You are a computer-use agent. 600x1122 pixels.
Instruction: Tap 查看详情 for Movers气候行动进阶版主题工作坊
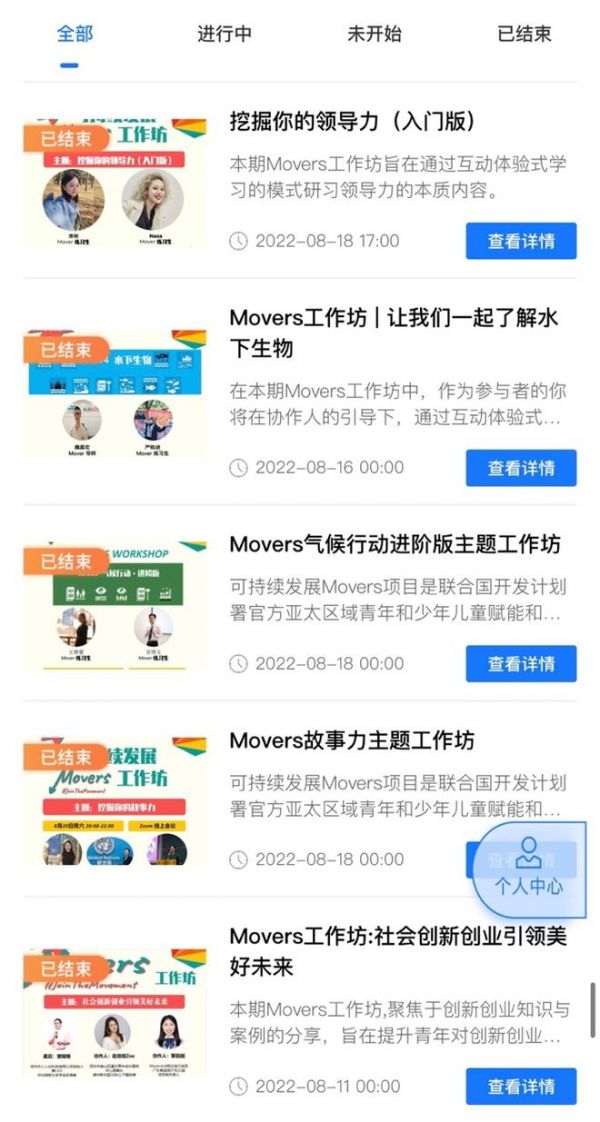[521, 664]
